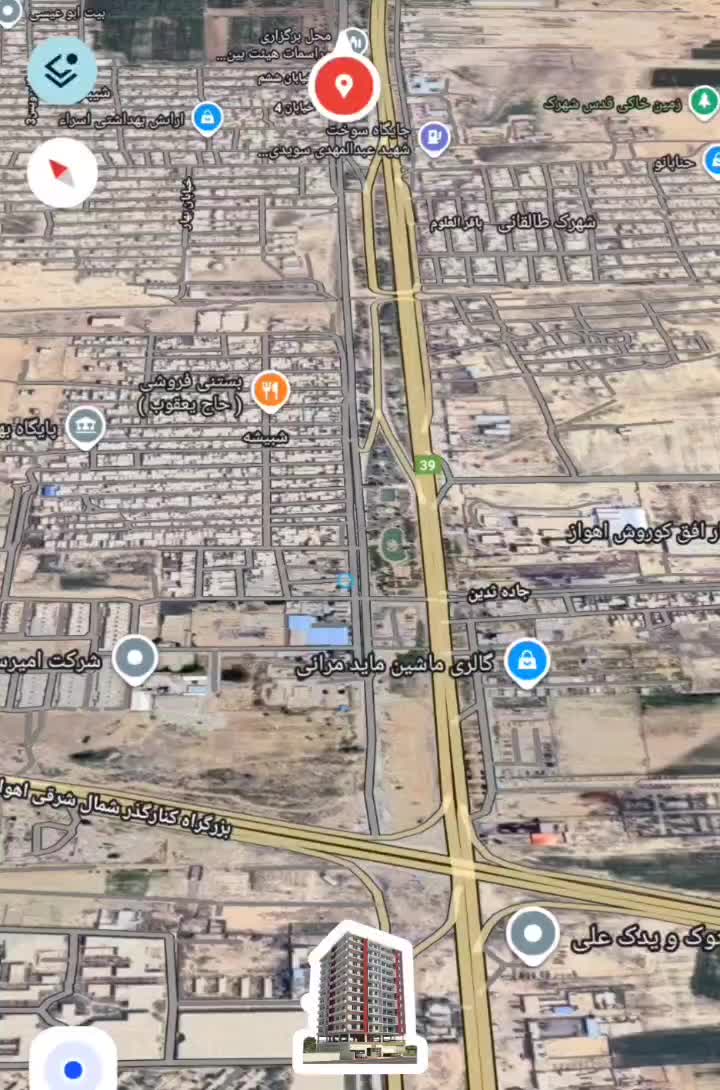This screenshot has width=720, height=1090.
Task: Open the map layers button
Action: pos(62,70)
